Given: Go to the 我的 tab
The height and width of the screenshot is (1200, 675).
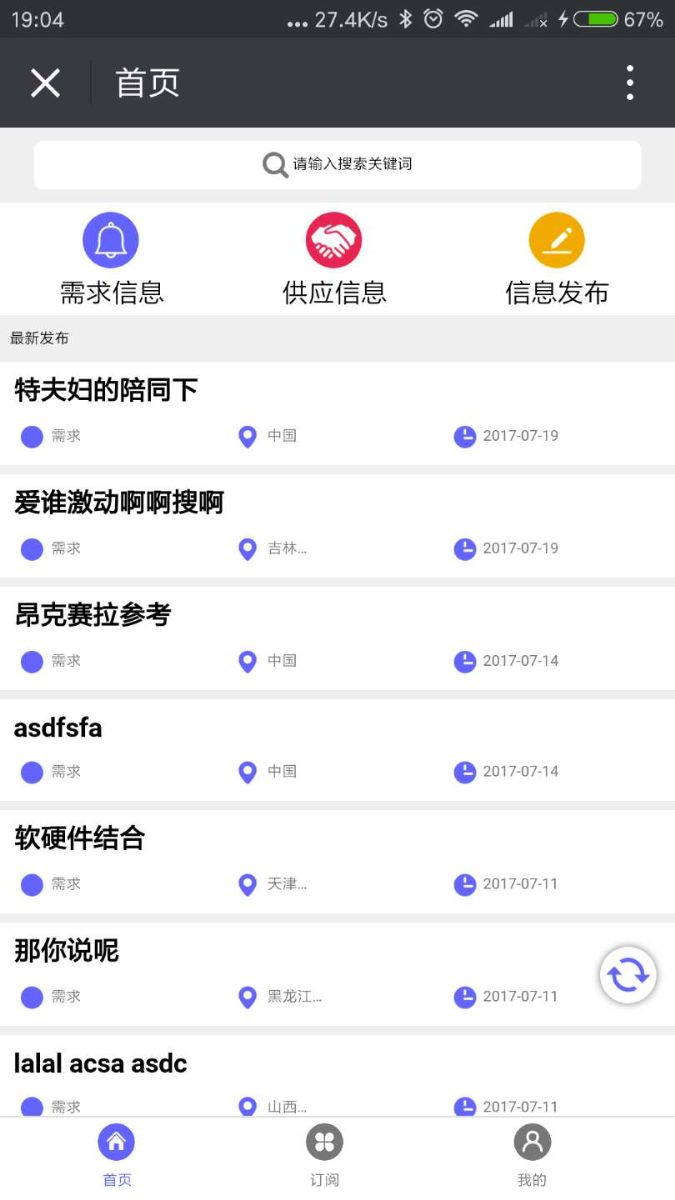Looking at the screenshot, I should [532, 1156].
